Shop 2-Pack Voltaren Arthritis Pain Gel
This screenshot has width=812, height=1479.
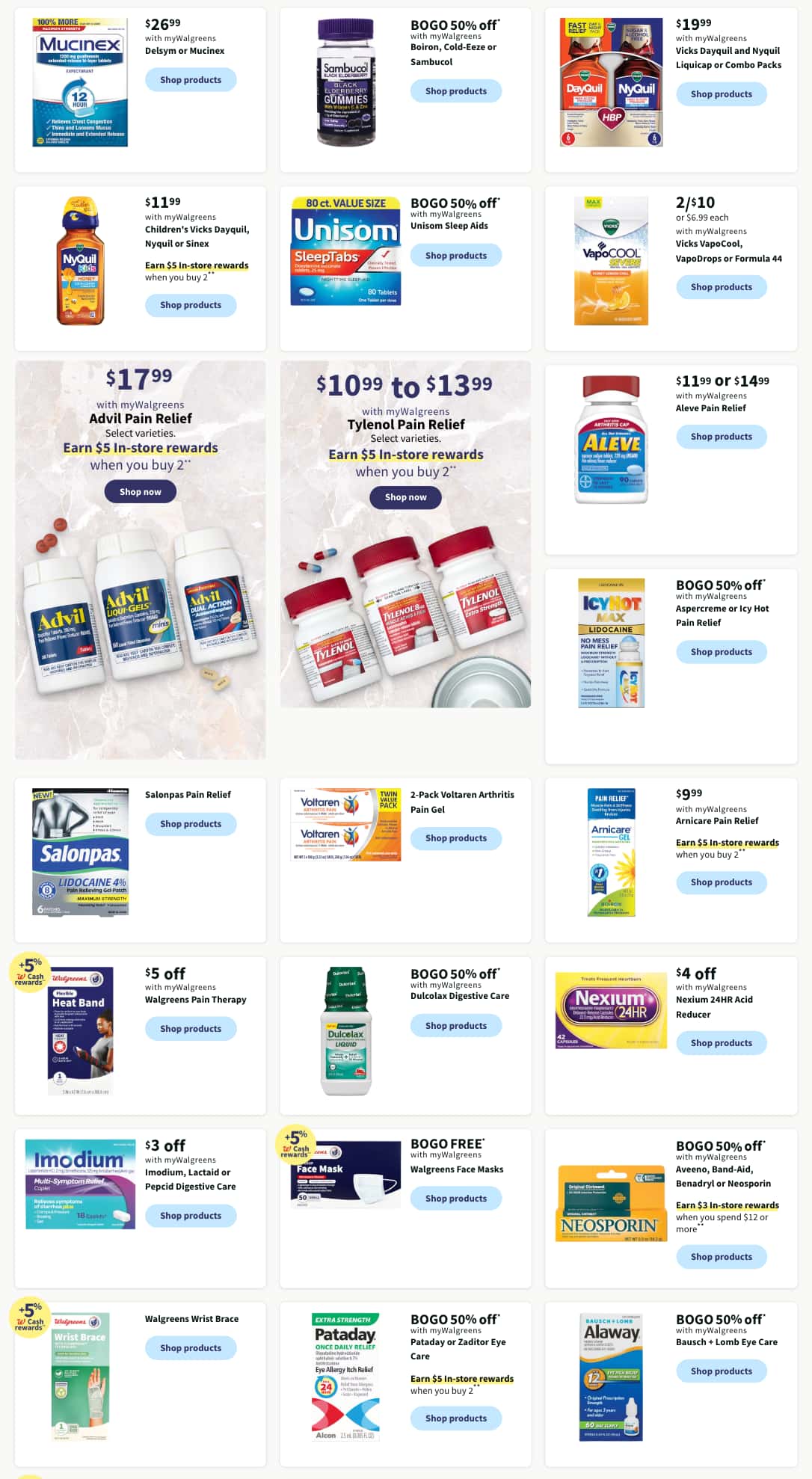point(456,838)
